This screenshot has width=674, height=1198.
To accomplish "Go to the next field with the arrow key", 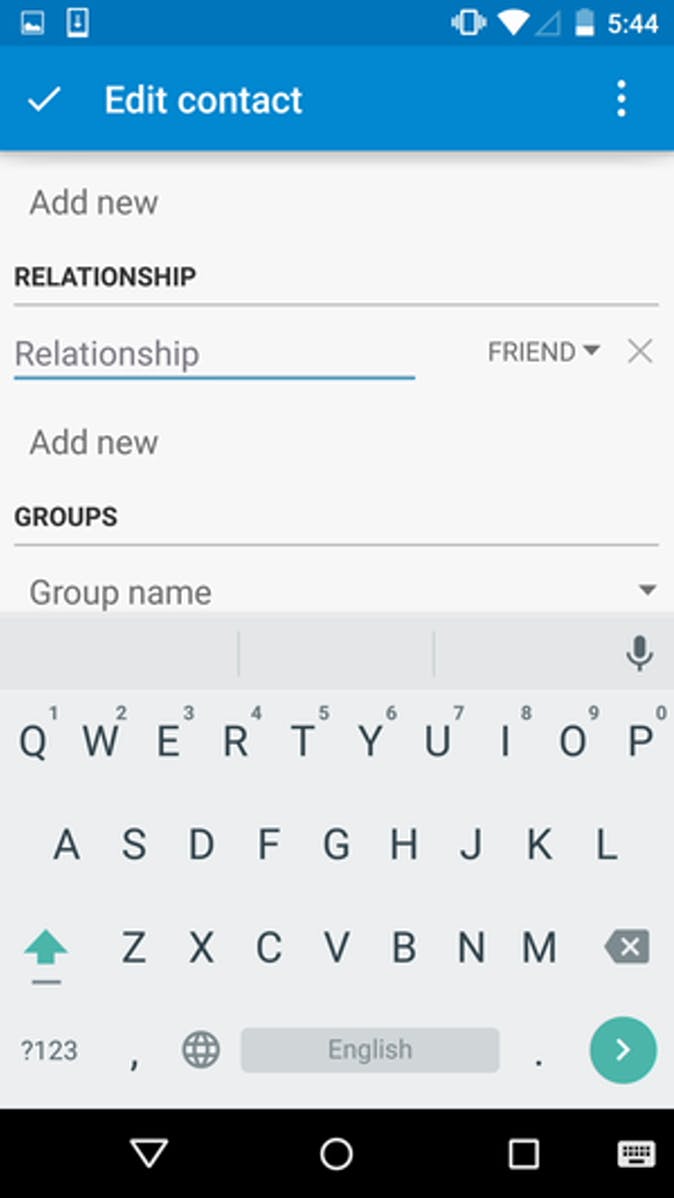I will pyautogui.click(x=623, y=1050).
